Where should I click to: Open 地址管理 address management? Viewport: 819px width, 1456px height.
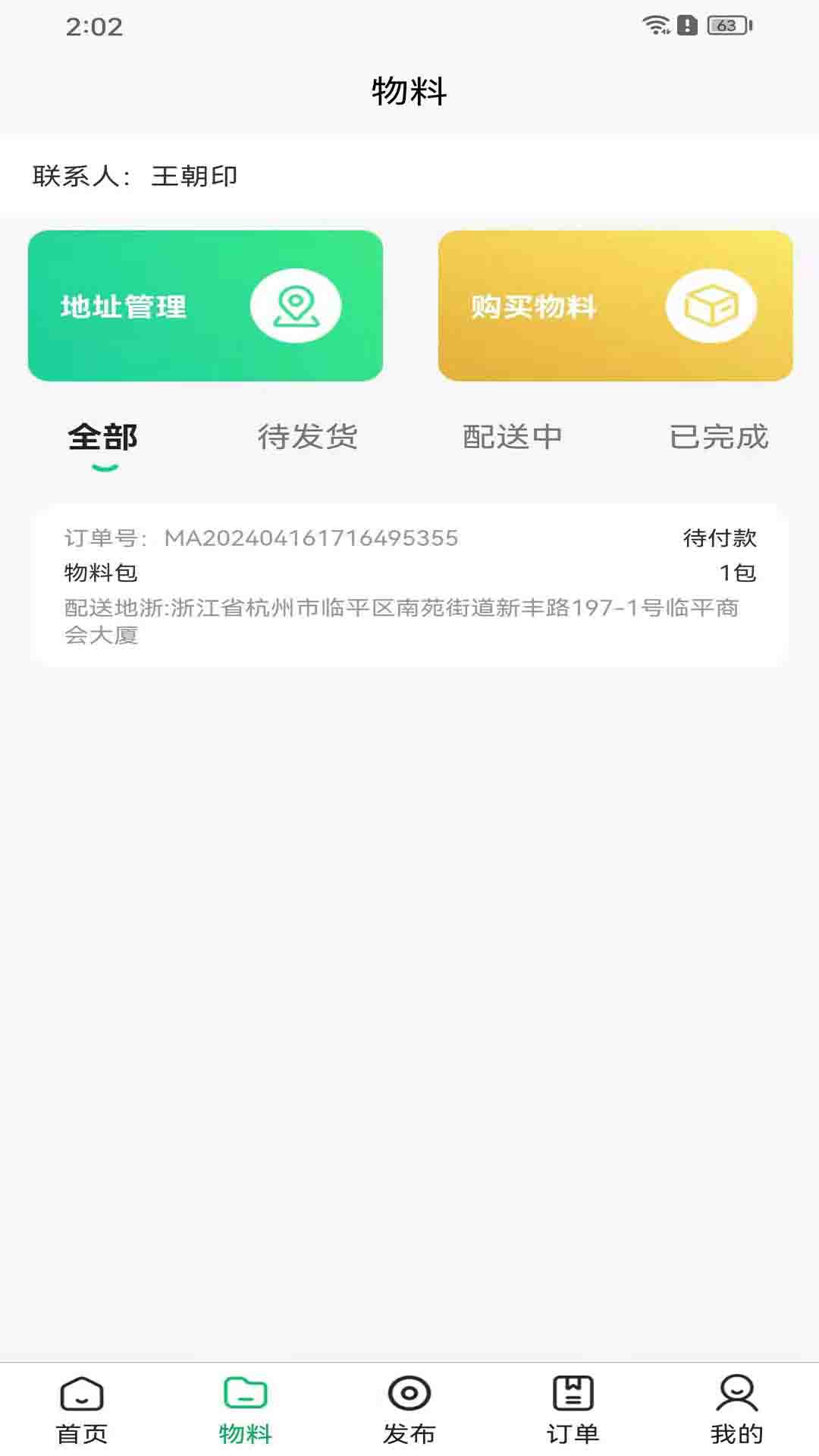pos(205,306)
